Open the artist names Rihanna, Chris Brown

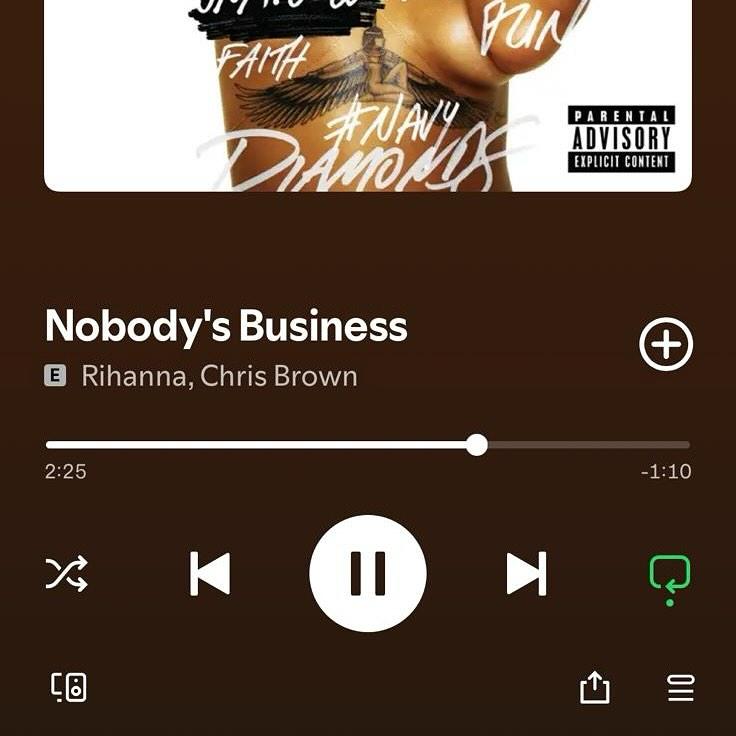(x=219, y=377)
